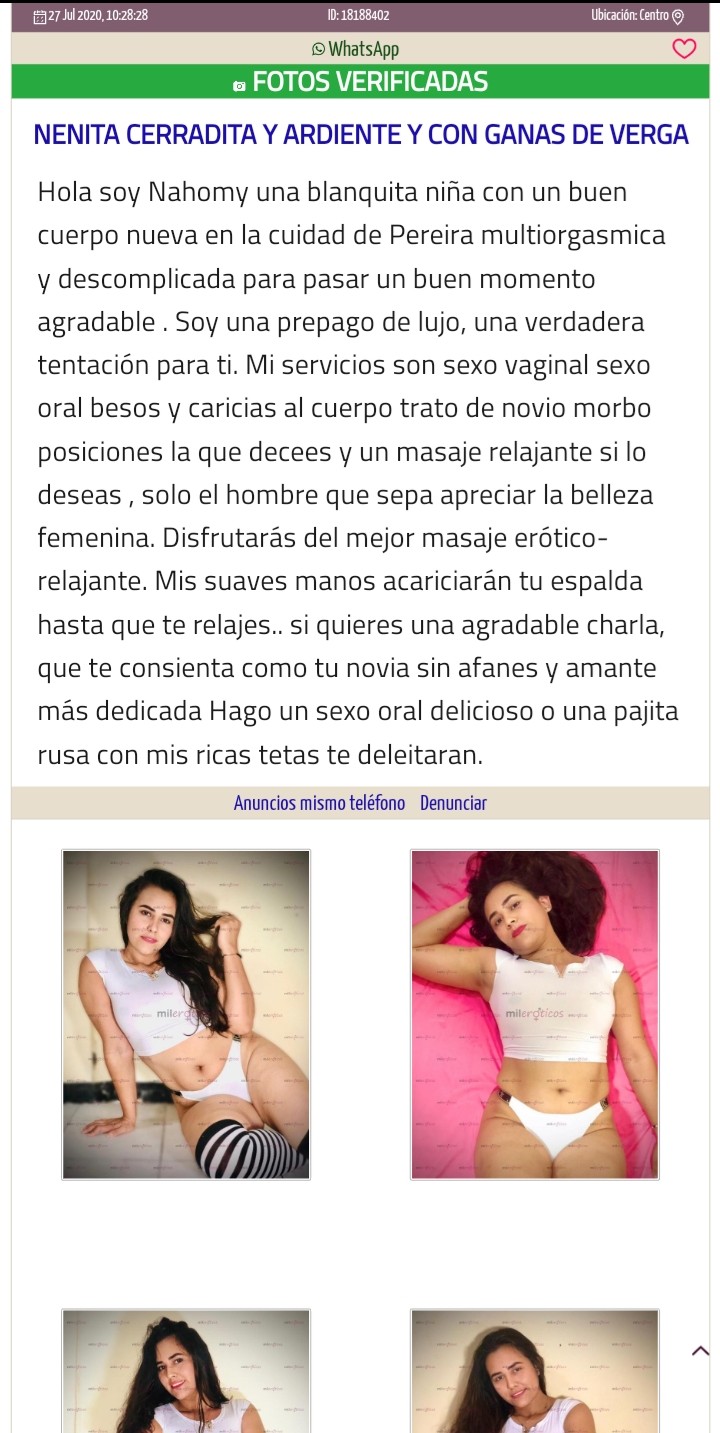Open Anuncios mismo teléfono link
The height and width of the screenshot is (1433, 720).
[319, 803]
